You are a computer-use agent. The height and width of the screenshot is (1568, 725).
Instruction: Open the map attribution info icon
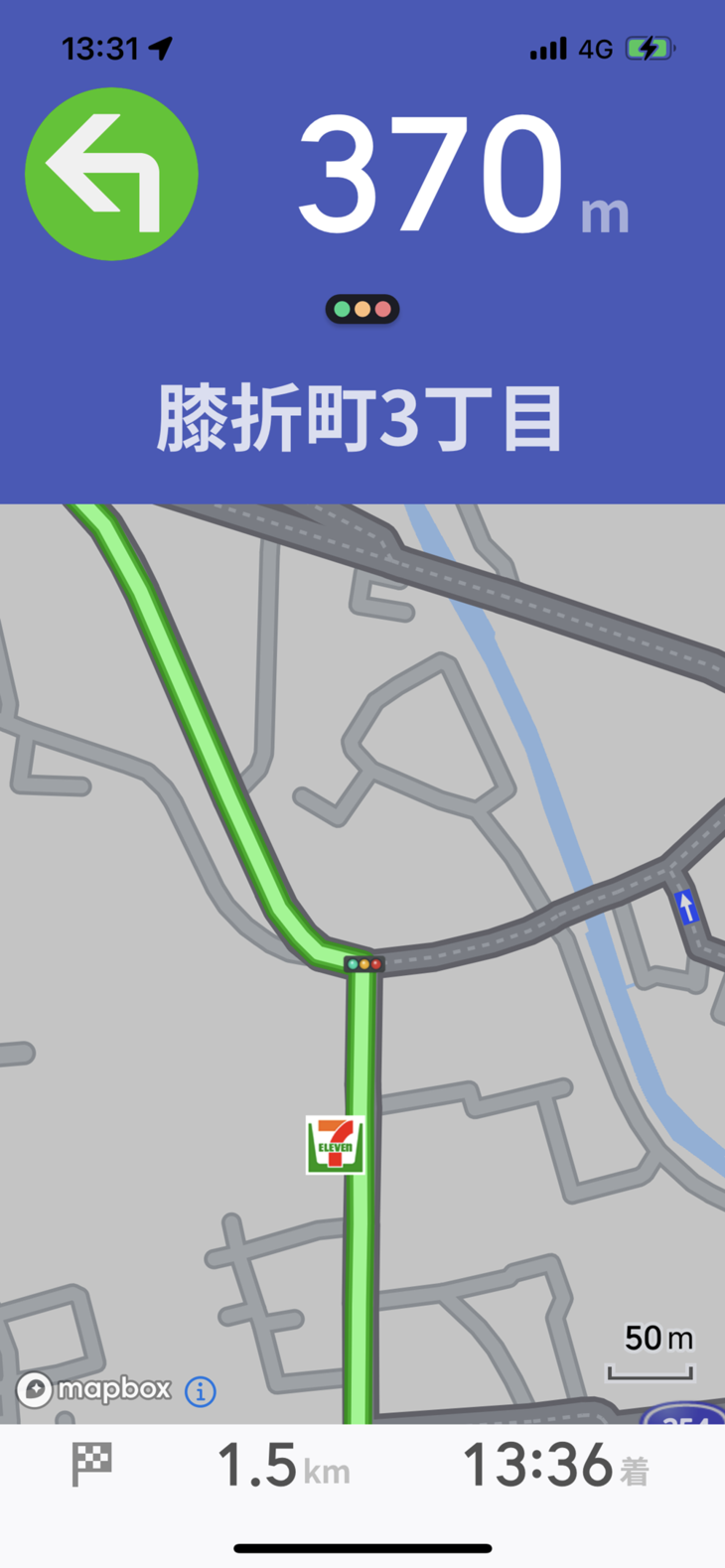pyautogui.click(x=200, y=1392)
